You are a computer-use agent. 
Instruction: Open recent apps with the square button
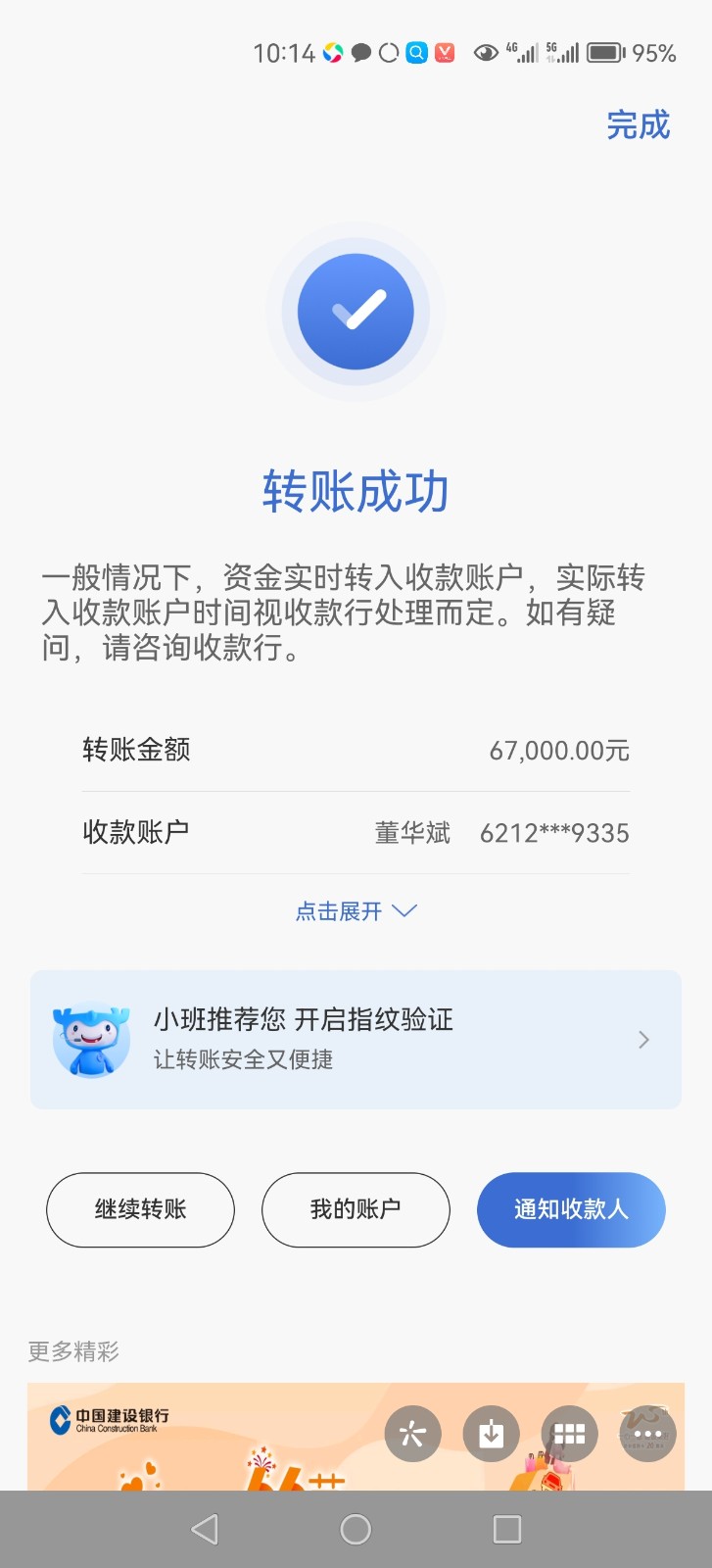click(x=506, y=1529)
